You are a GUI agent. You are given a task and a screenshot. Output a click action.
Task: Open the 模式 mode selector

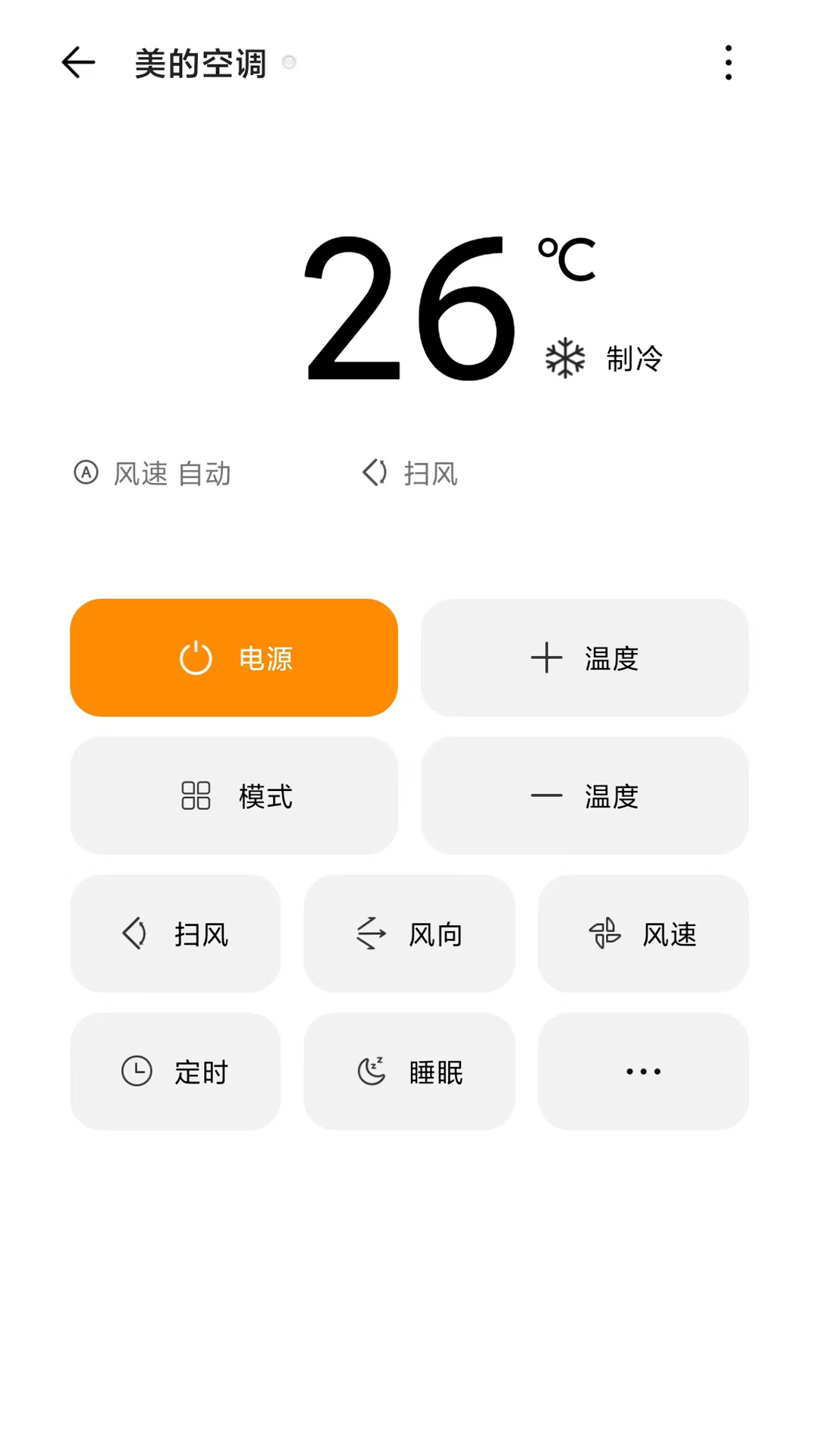point(234,796)
